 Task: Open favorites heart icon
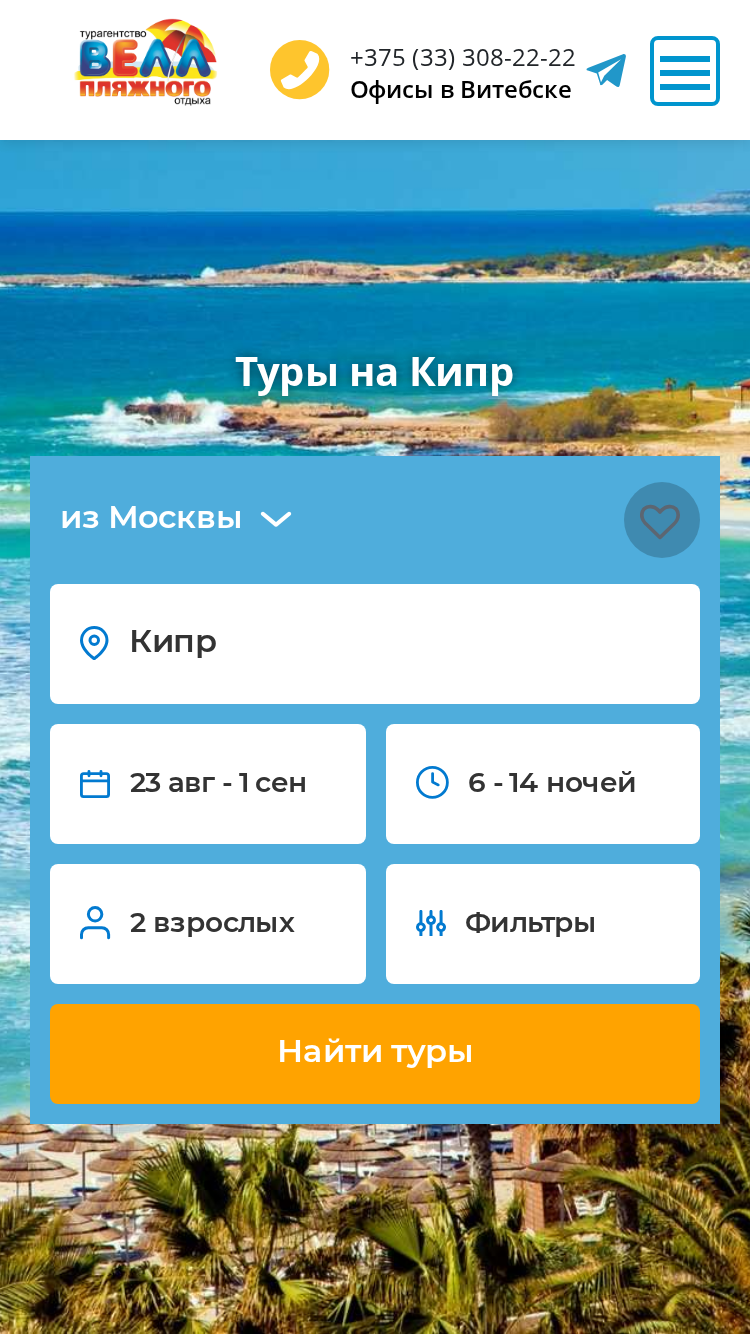pos(661,520)
